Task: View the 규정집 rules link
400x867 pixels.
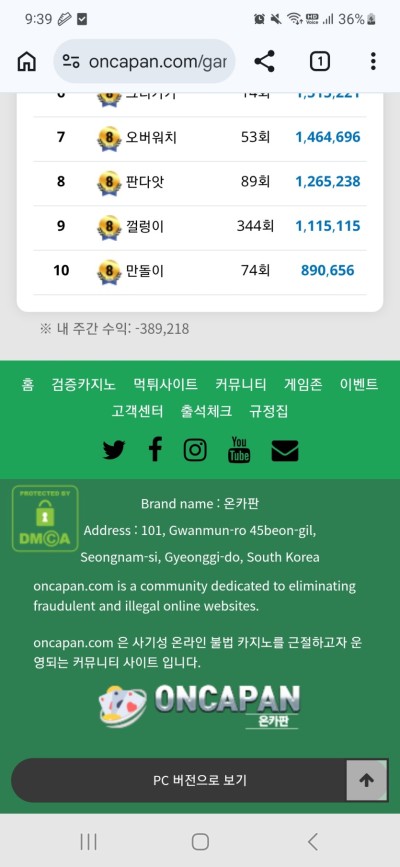Action: point(268,411)
